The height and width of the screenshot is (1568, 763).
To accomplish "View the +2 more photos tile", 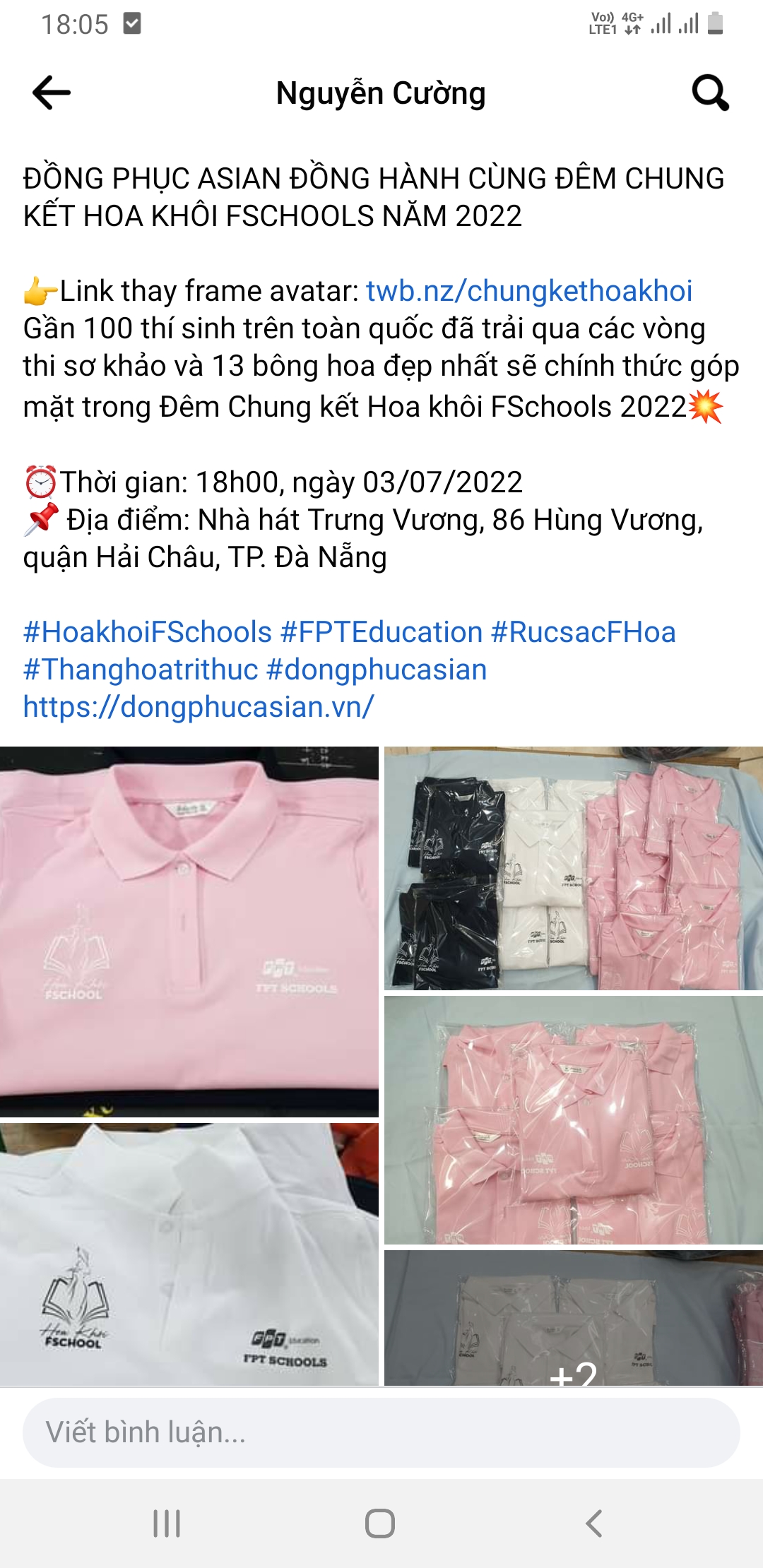I will coord(573,1318).
